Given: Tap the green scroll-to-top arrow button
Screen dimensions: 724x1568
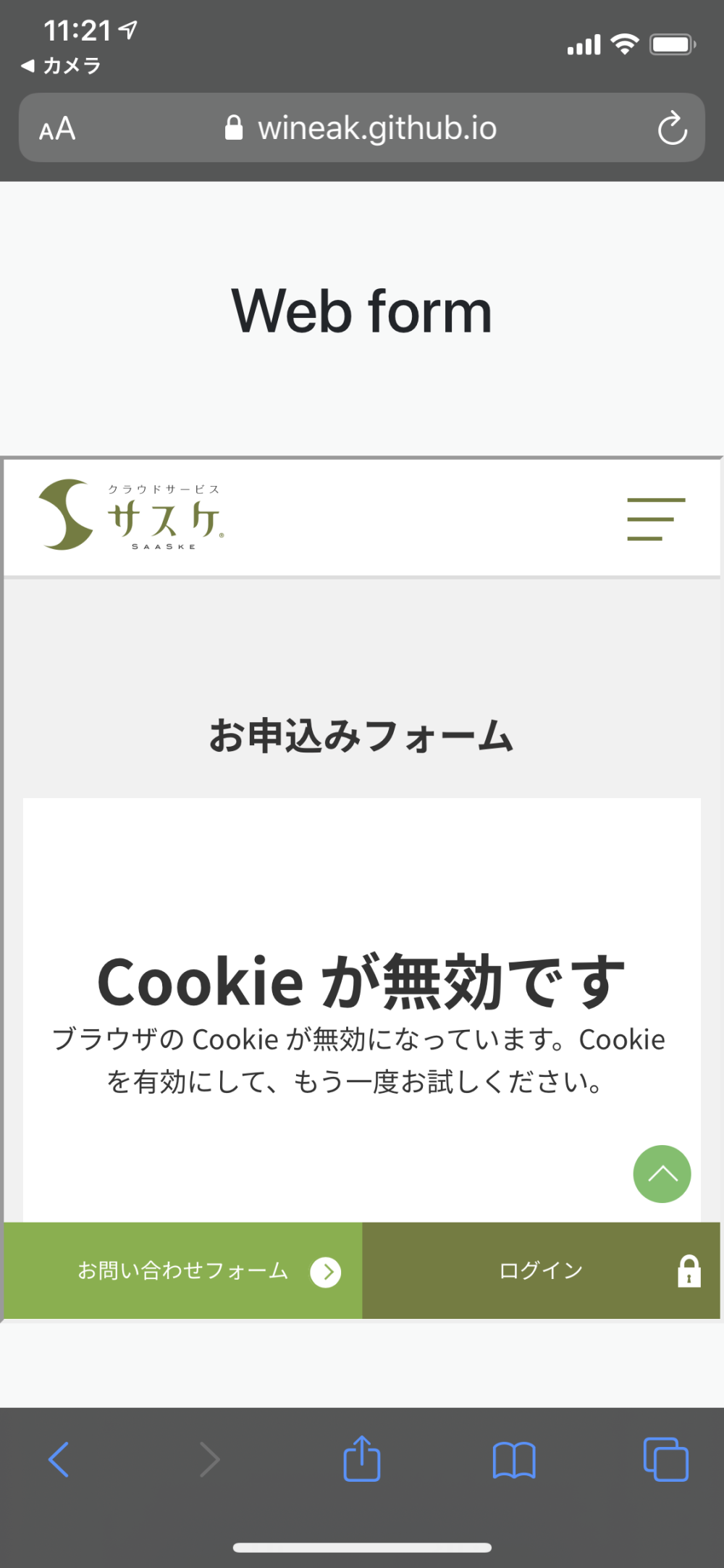Looking at the screenshot, I should tap(662, 1174).
